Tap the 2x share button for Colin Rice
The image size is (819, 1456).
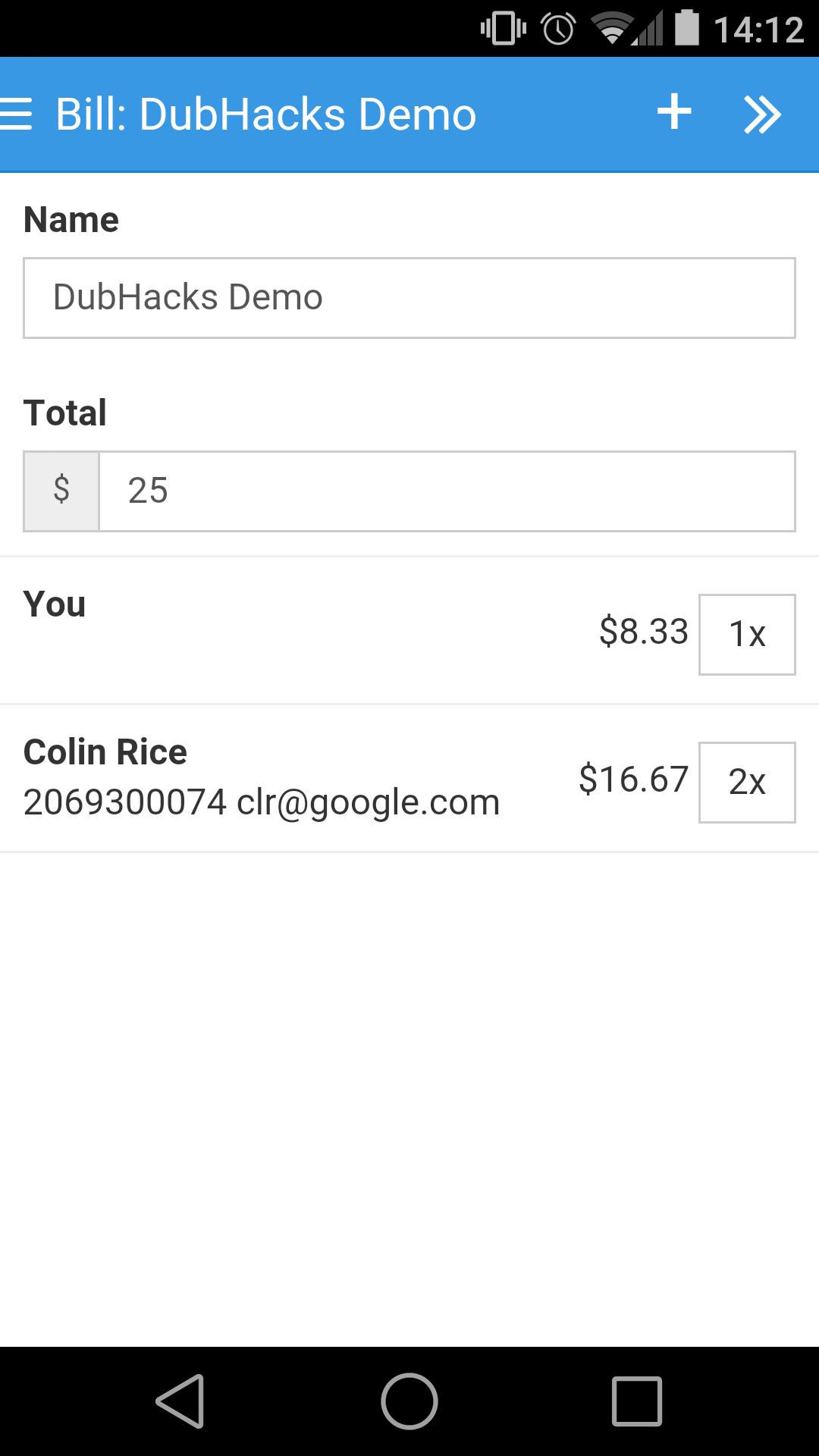coord(747,783)
